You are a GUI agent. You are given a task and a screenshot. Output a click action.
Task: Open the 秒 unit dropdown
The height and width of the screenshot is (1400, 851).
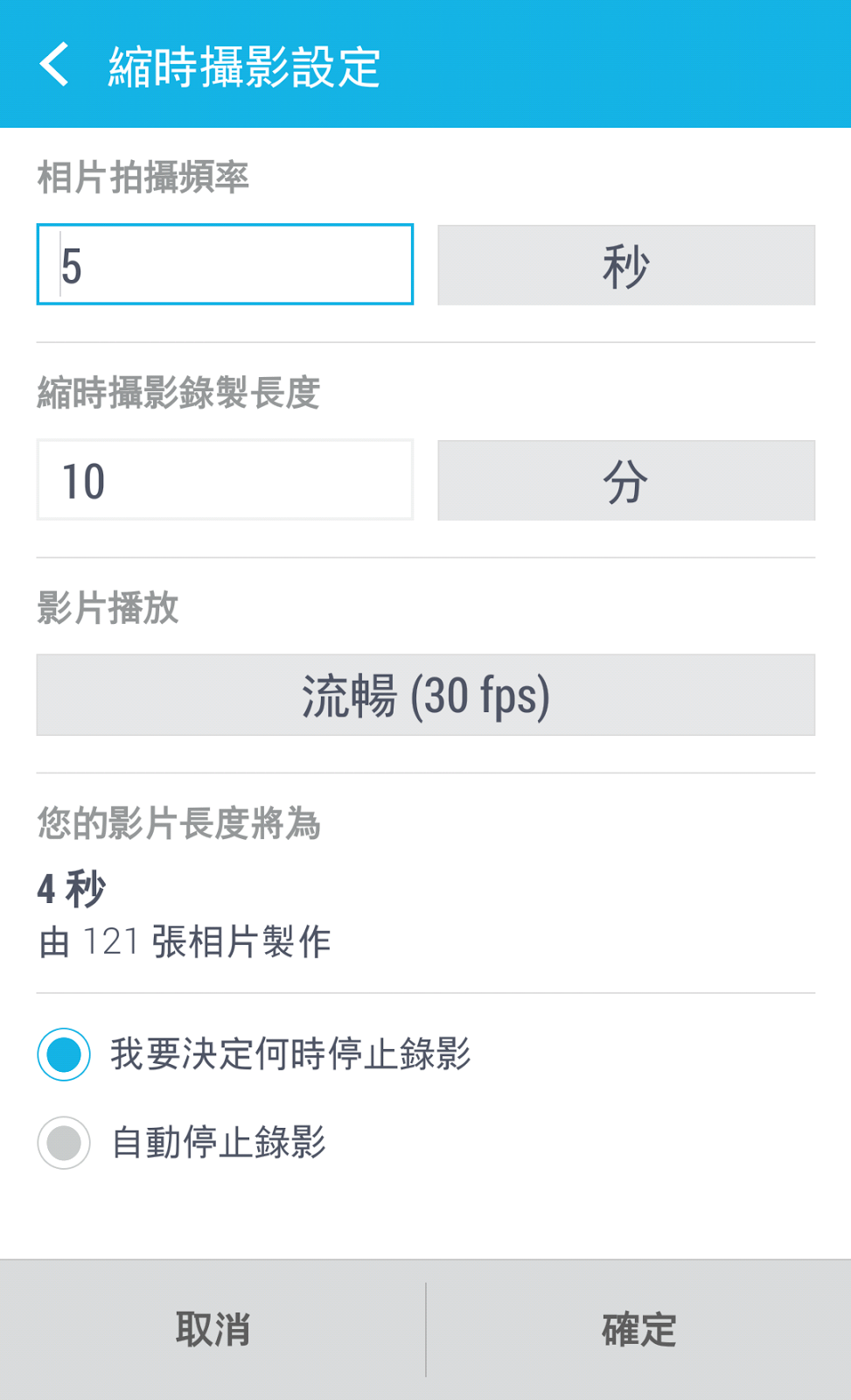point(626,265)
